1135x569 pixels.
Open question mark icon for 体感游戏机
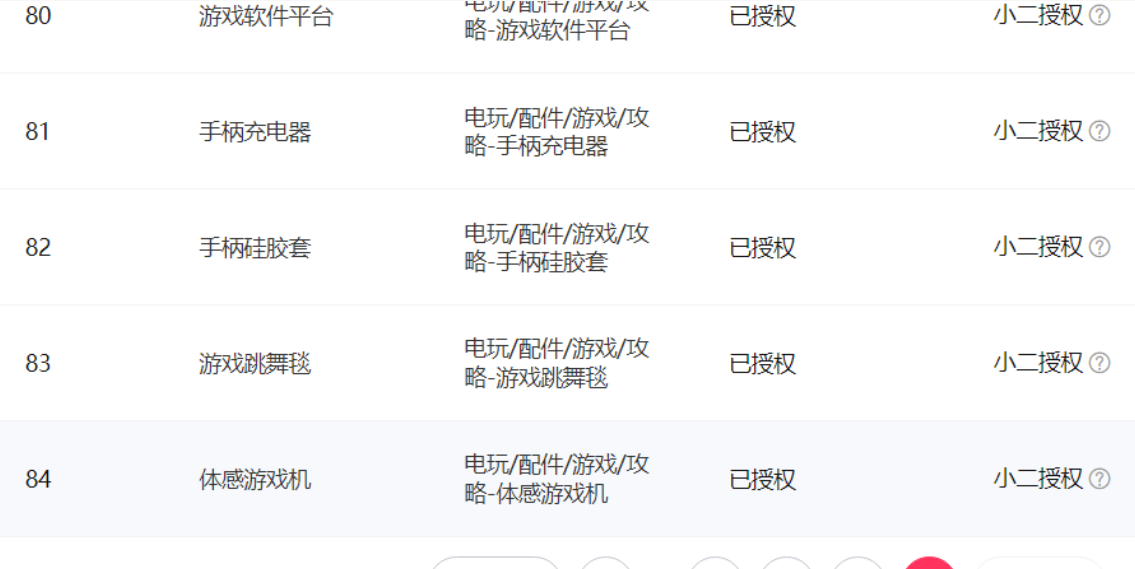click(1099, 479)
